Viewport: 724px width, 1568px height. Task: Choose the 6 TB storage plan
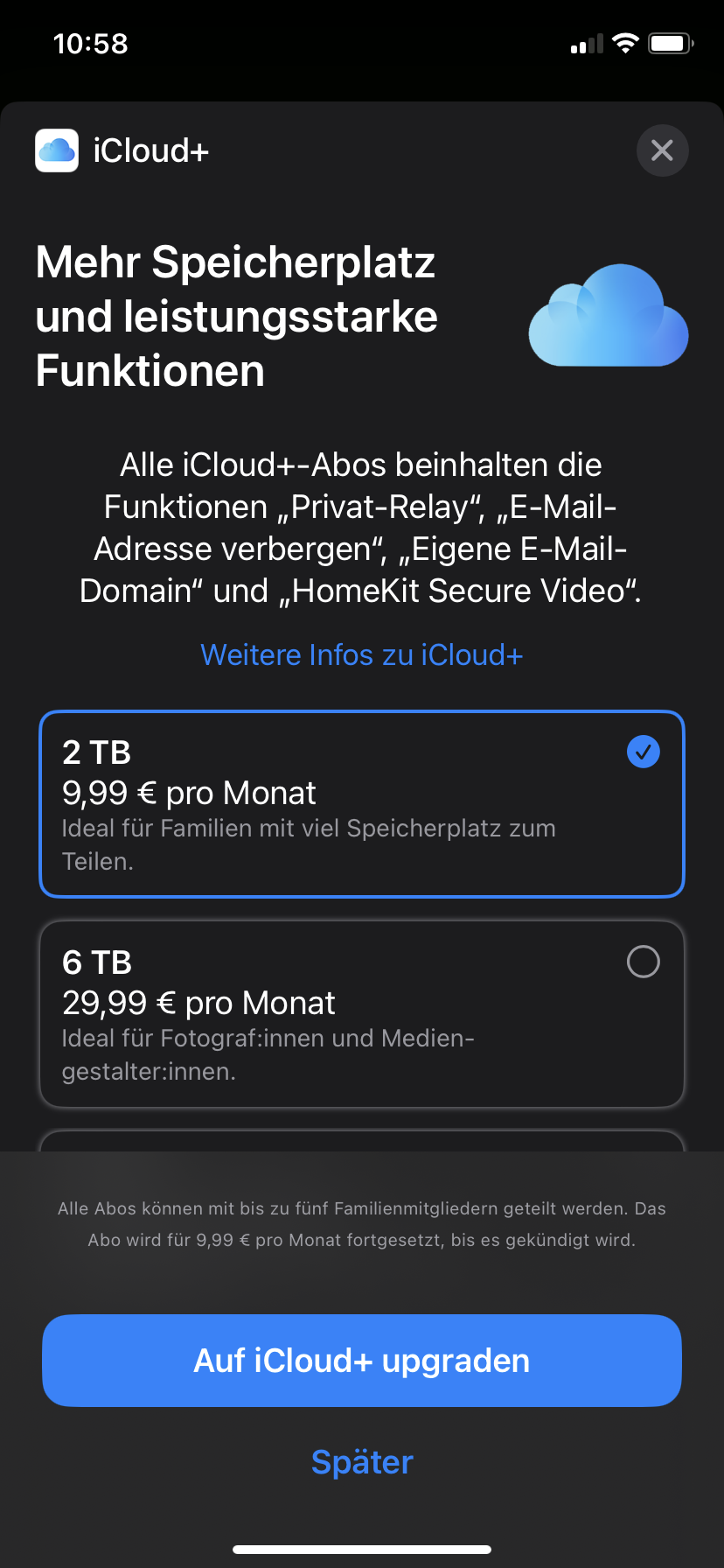(361, 1013)
